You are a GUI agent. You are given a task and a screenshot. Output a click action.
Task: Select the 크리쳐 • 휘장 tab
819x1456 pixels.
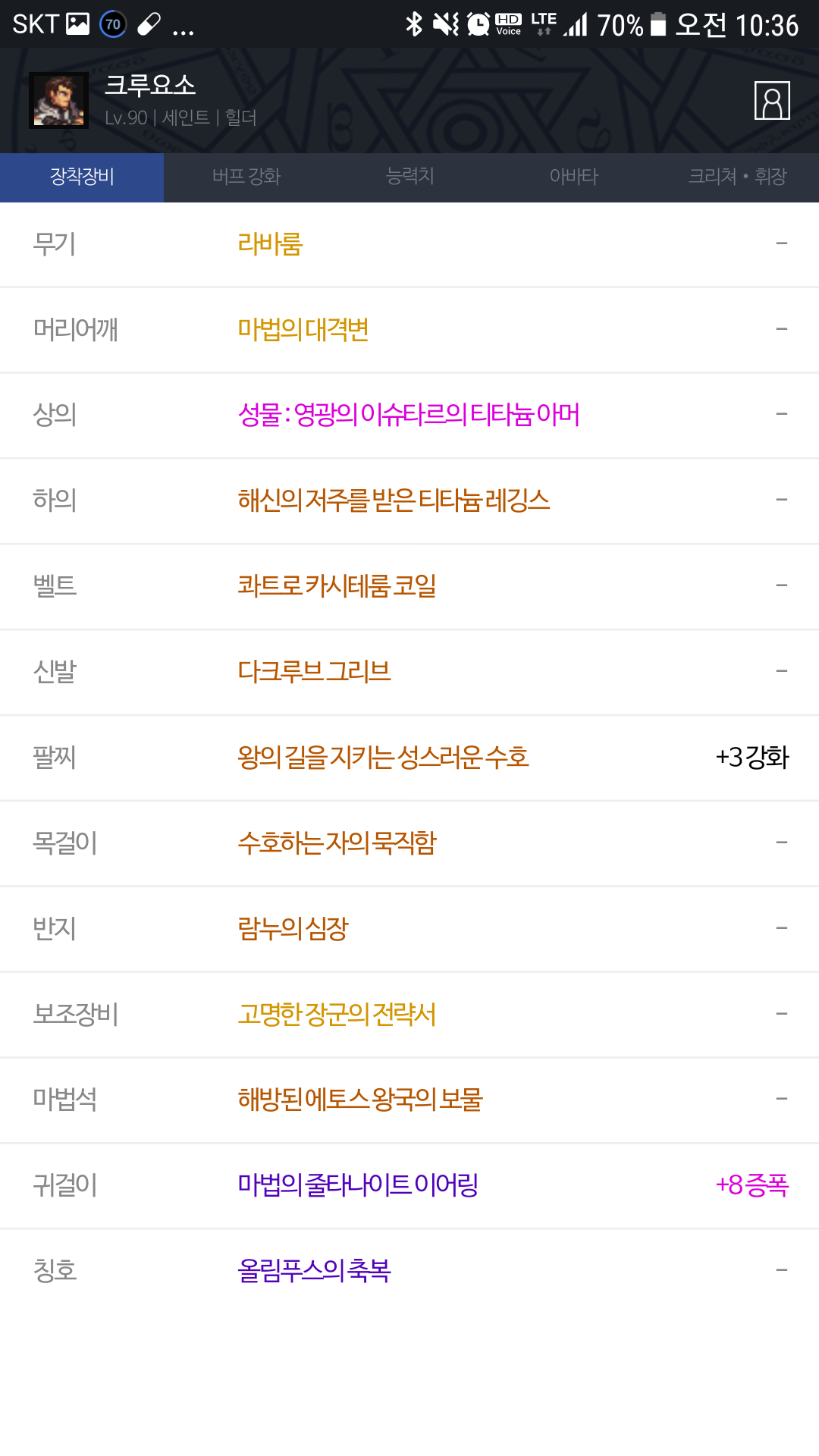737,177
